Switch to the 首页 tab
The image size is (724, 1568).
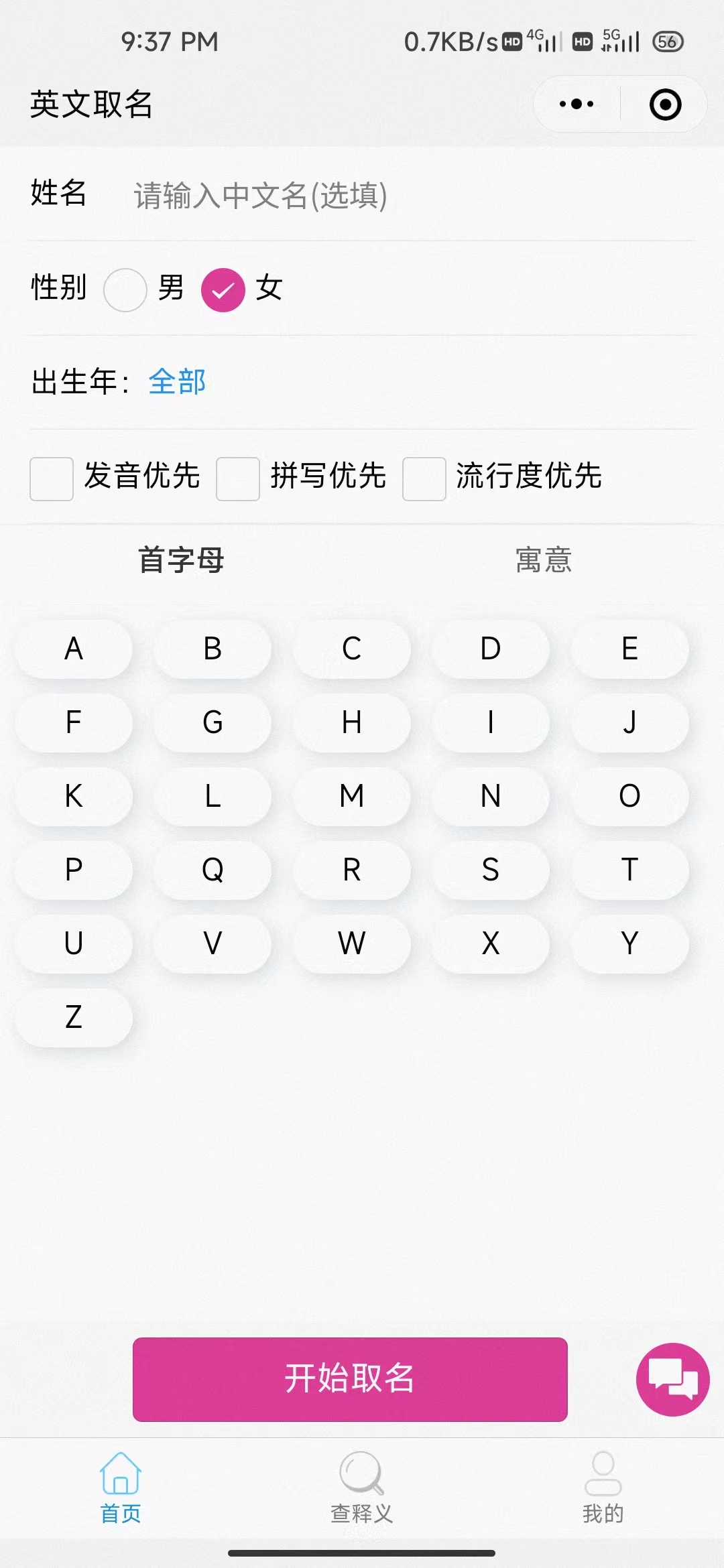(121, 1488)
